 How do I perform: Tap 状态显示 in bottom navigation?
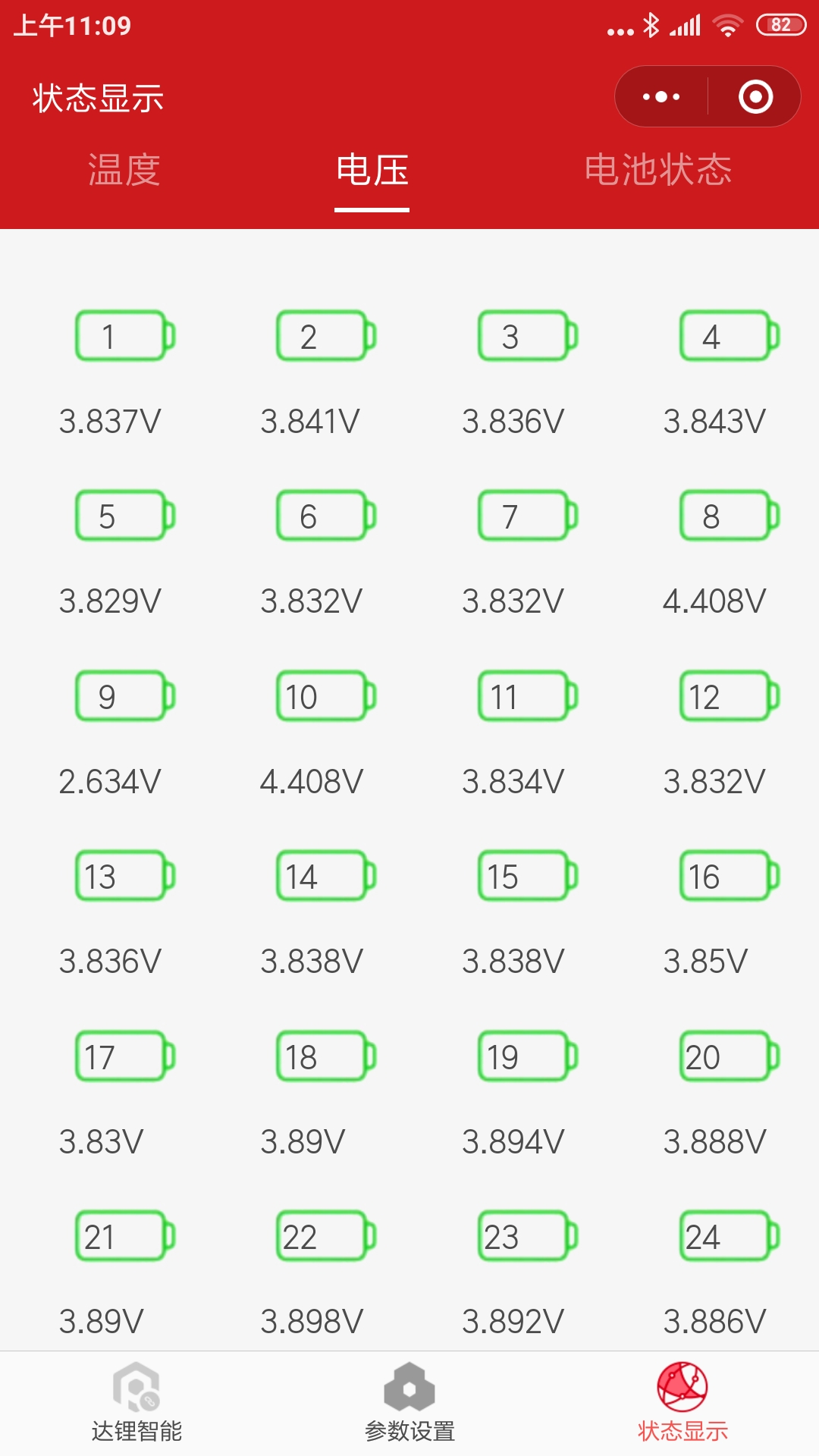tap(682, 1403)
